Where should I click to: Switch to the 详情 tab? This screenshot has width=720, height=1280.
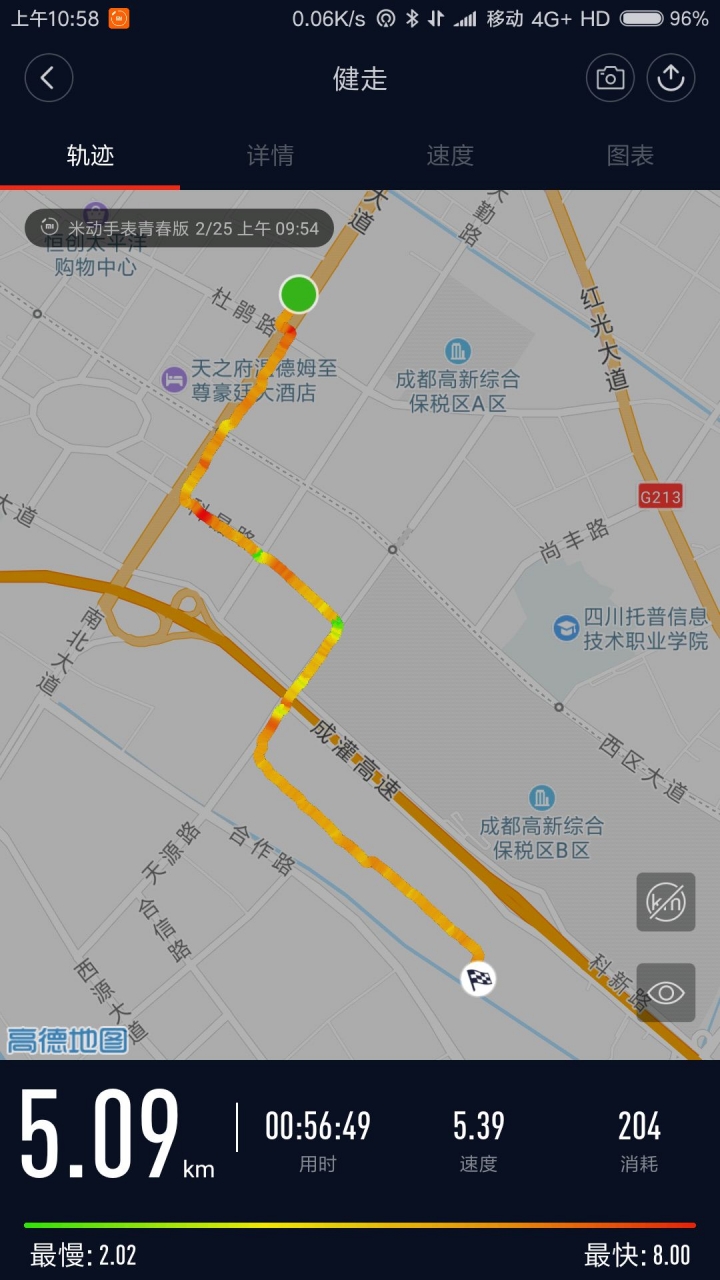tap(270, 155)
